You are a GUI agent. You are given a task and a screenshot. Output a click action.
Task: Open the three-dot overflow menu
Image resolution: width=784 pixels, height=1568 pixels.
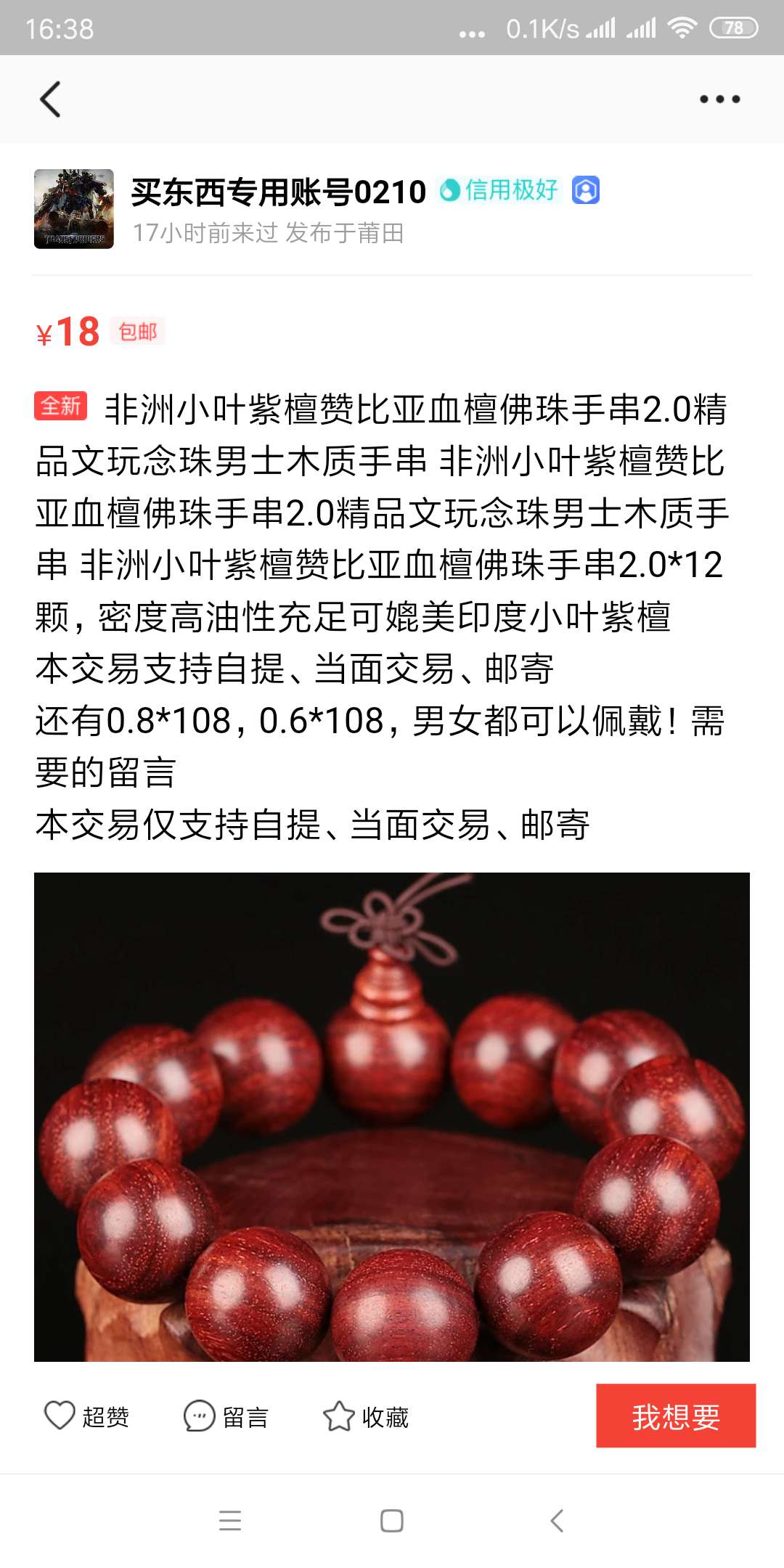(x=719, y=99)
